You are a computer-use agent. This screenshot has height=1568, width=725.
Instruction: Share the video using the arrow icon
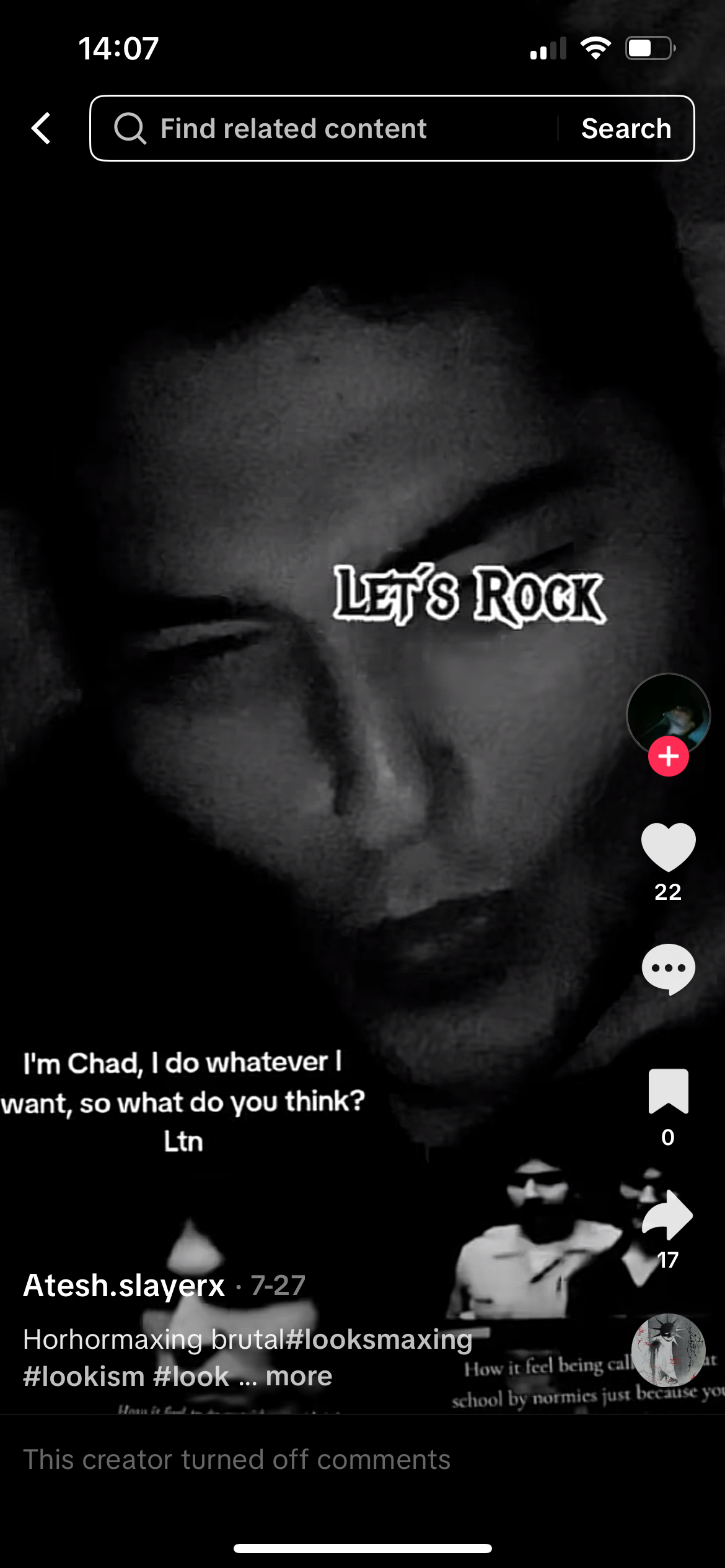point(668,1214)
